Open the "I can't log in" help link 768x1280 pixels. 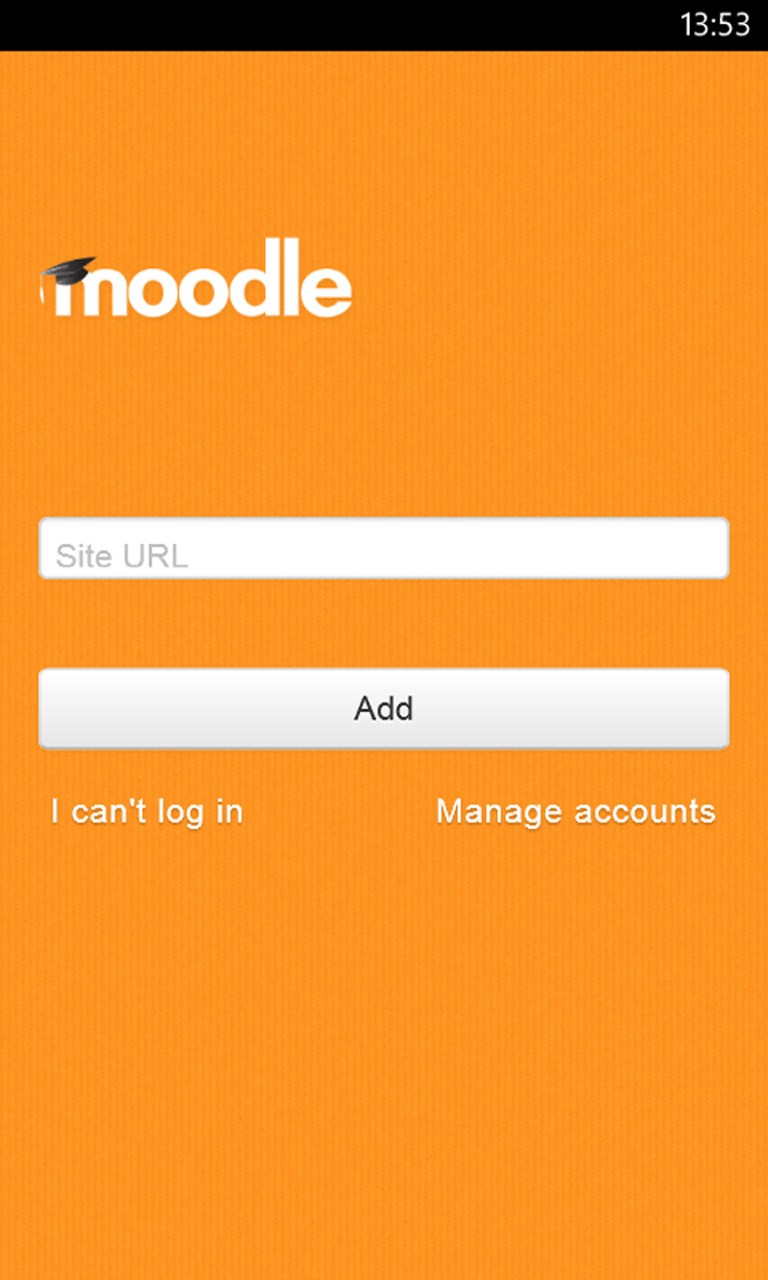(147, 811)
